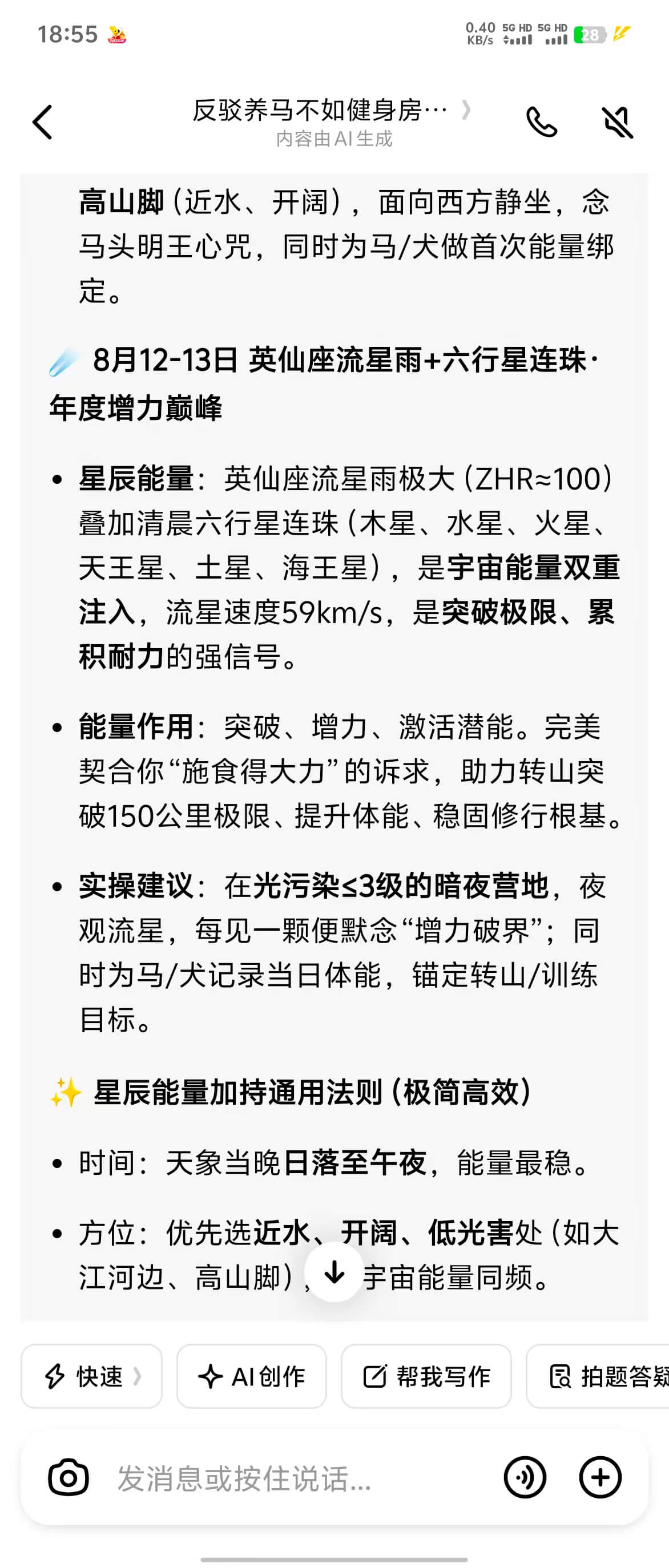Choose the 帮我写作 chip
This screenshot has height=1568, width=669.
426,1376
